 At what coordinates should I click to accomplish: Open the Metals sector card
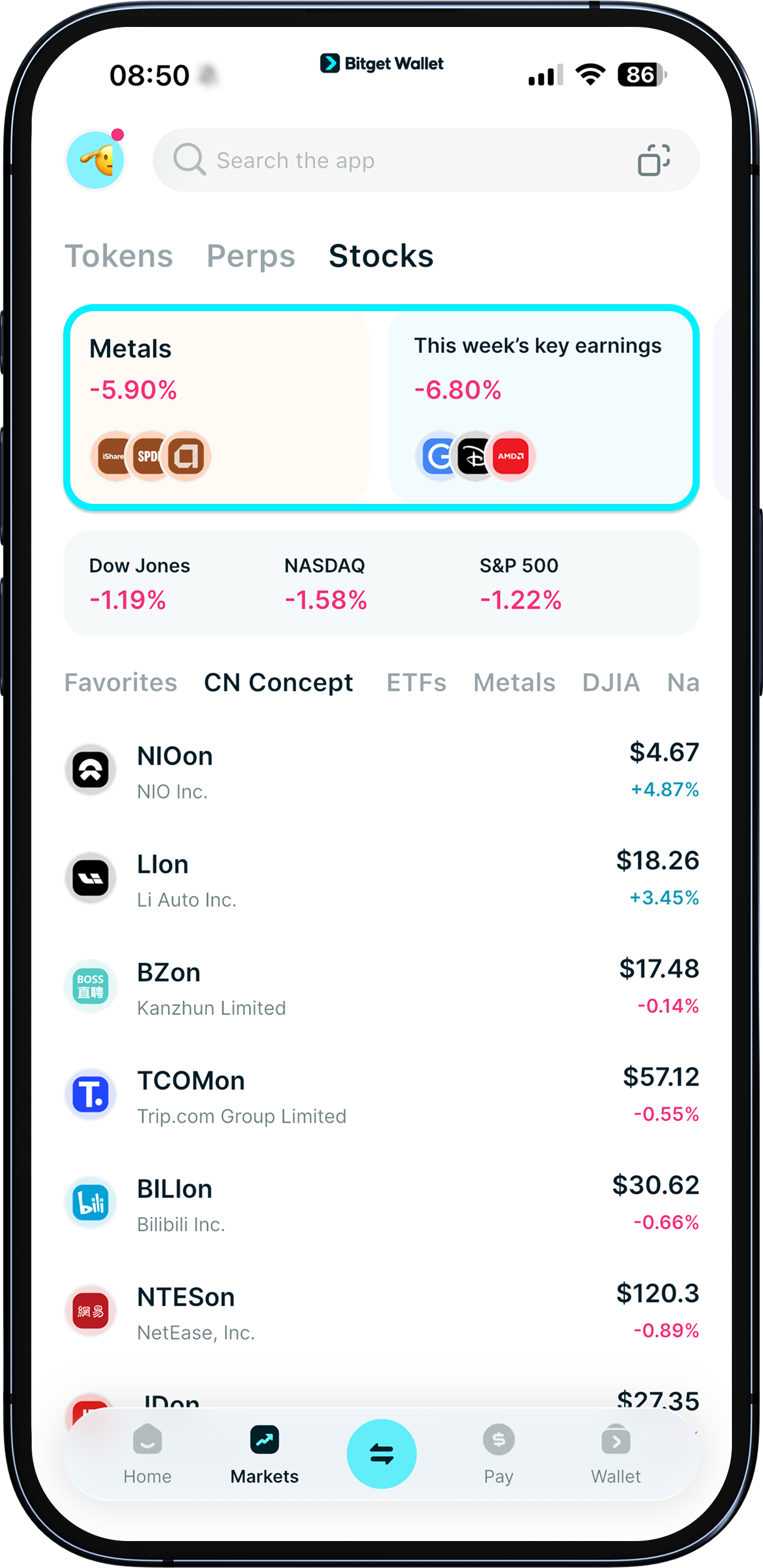coord(219,406)
